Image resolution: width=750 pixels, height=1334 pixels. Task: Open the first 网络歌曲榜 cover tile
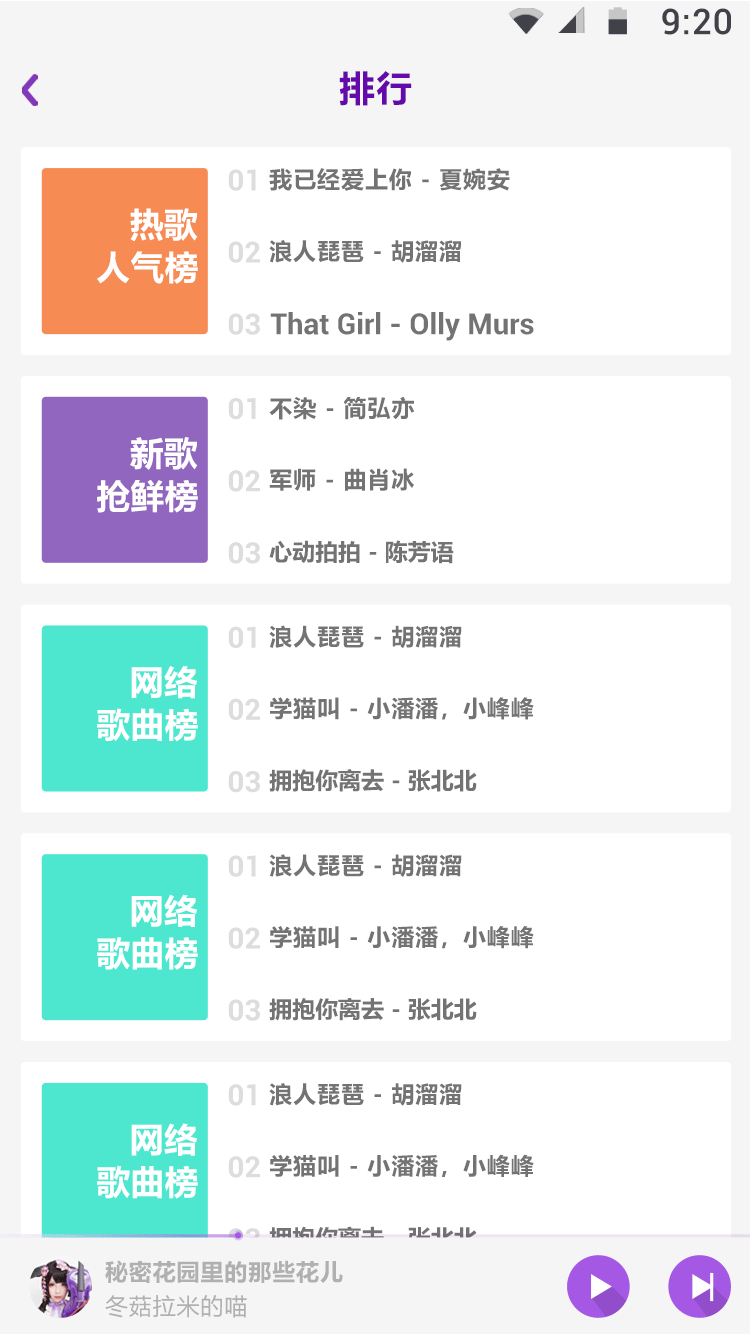point(124,709)
